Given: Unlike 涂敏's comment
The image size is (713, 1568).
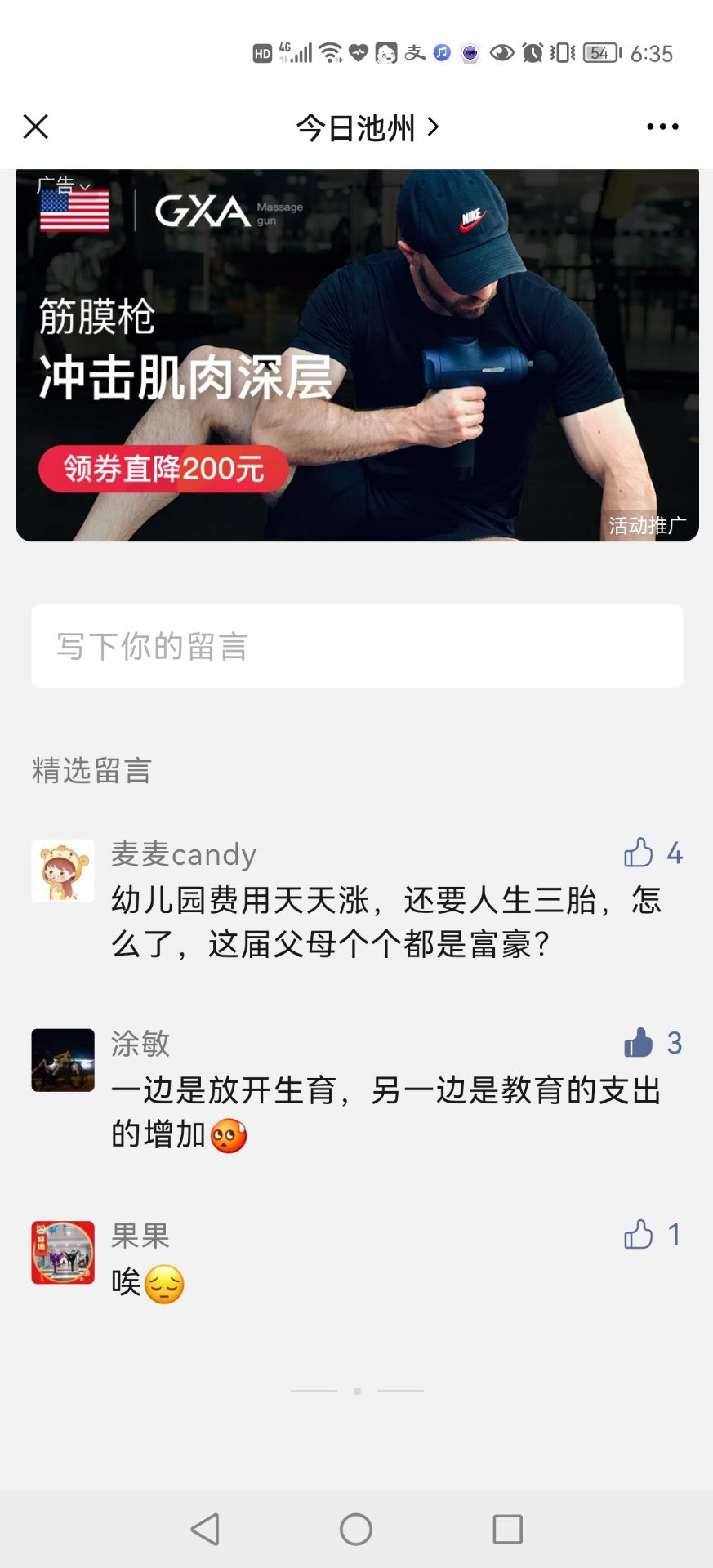Looking at the screenshot, I should coord(639,1043).
